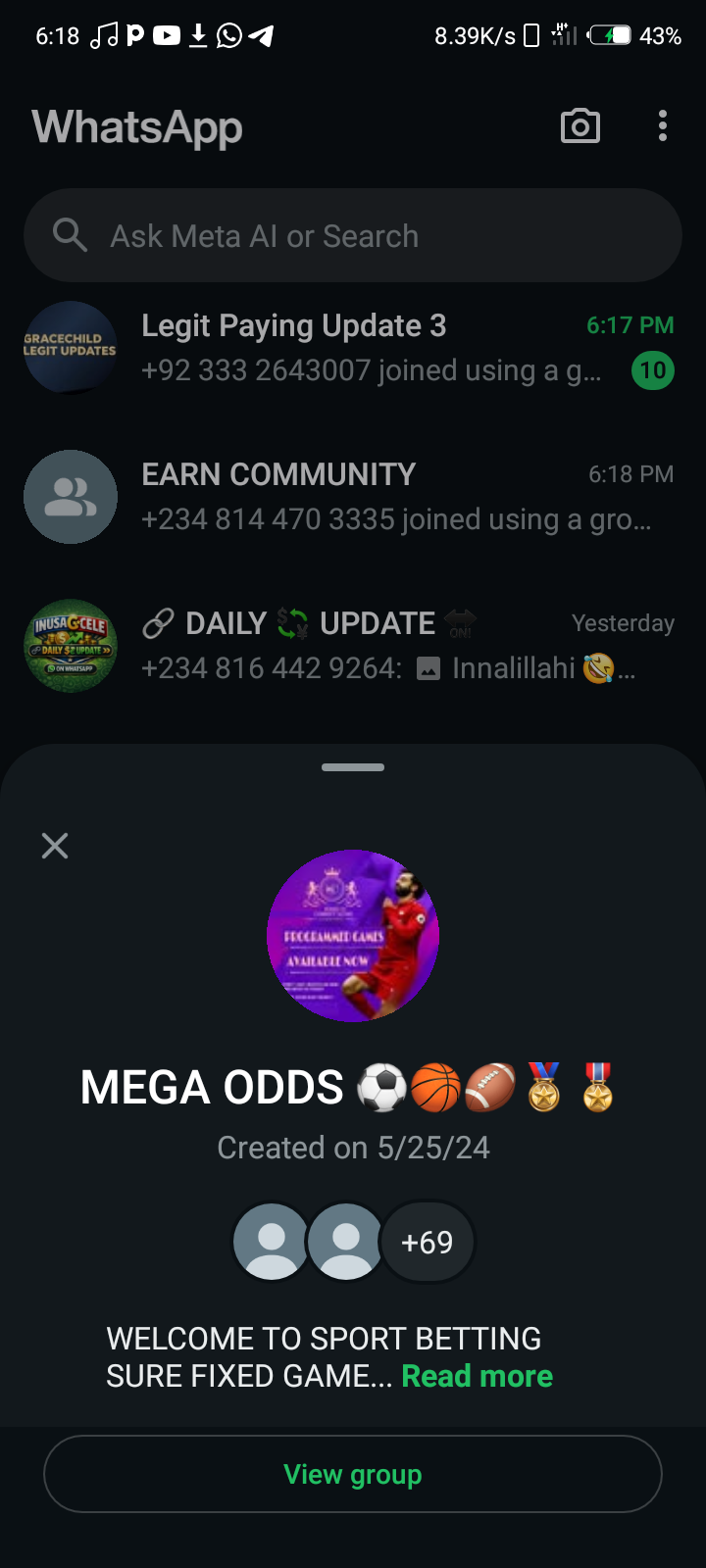Show the +69 members list
This screenshot has width=706, height=1568.
[x=428, y=1243]
